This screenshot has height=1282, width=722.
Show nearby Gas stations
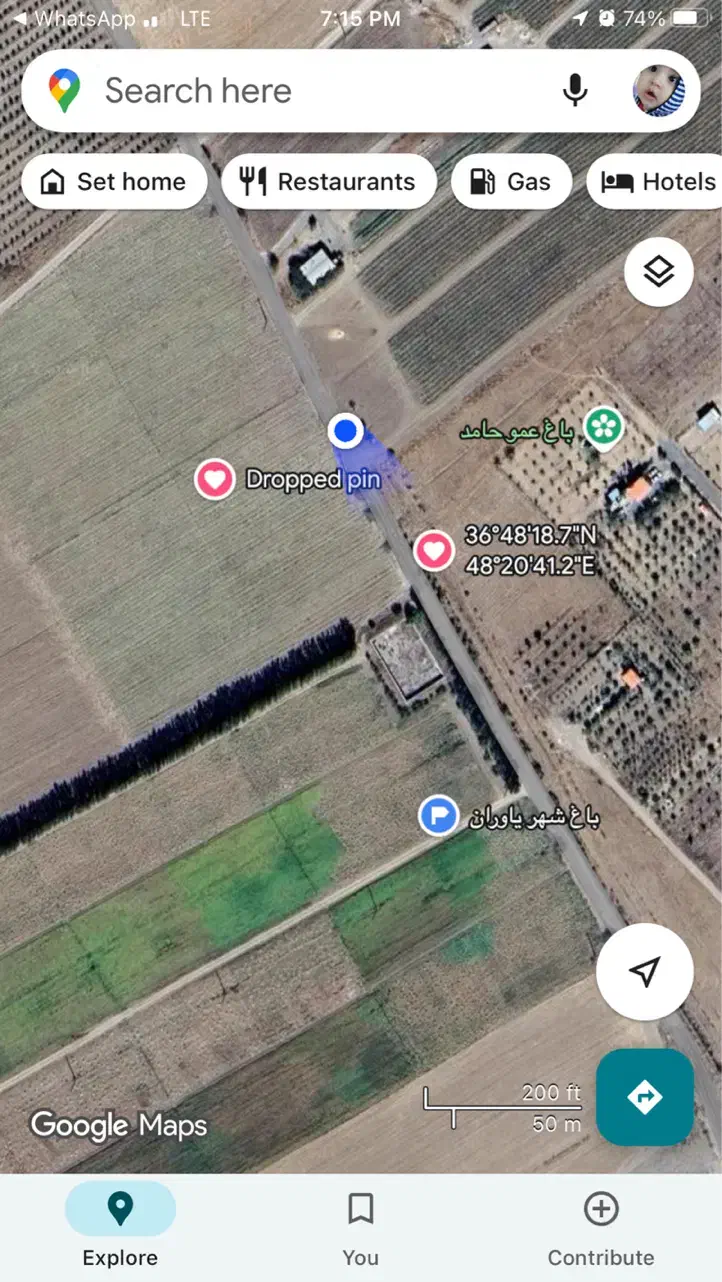[x=510, y=182]
